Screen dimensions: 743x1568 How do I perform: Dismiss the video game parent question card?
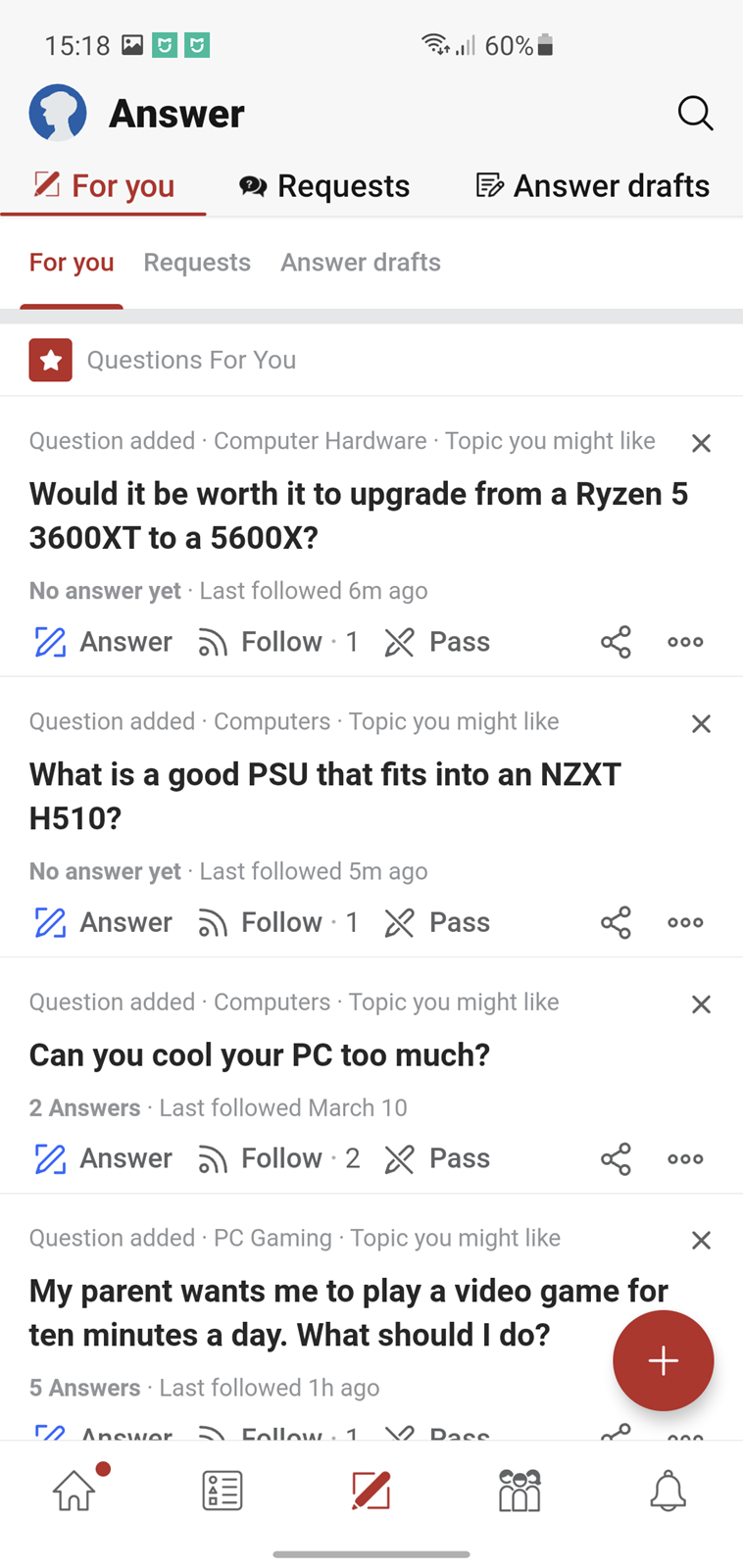pos(701,1240)
